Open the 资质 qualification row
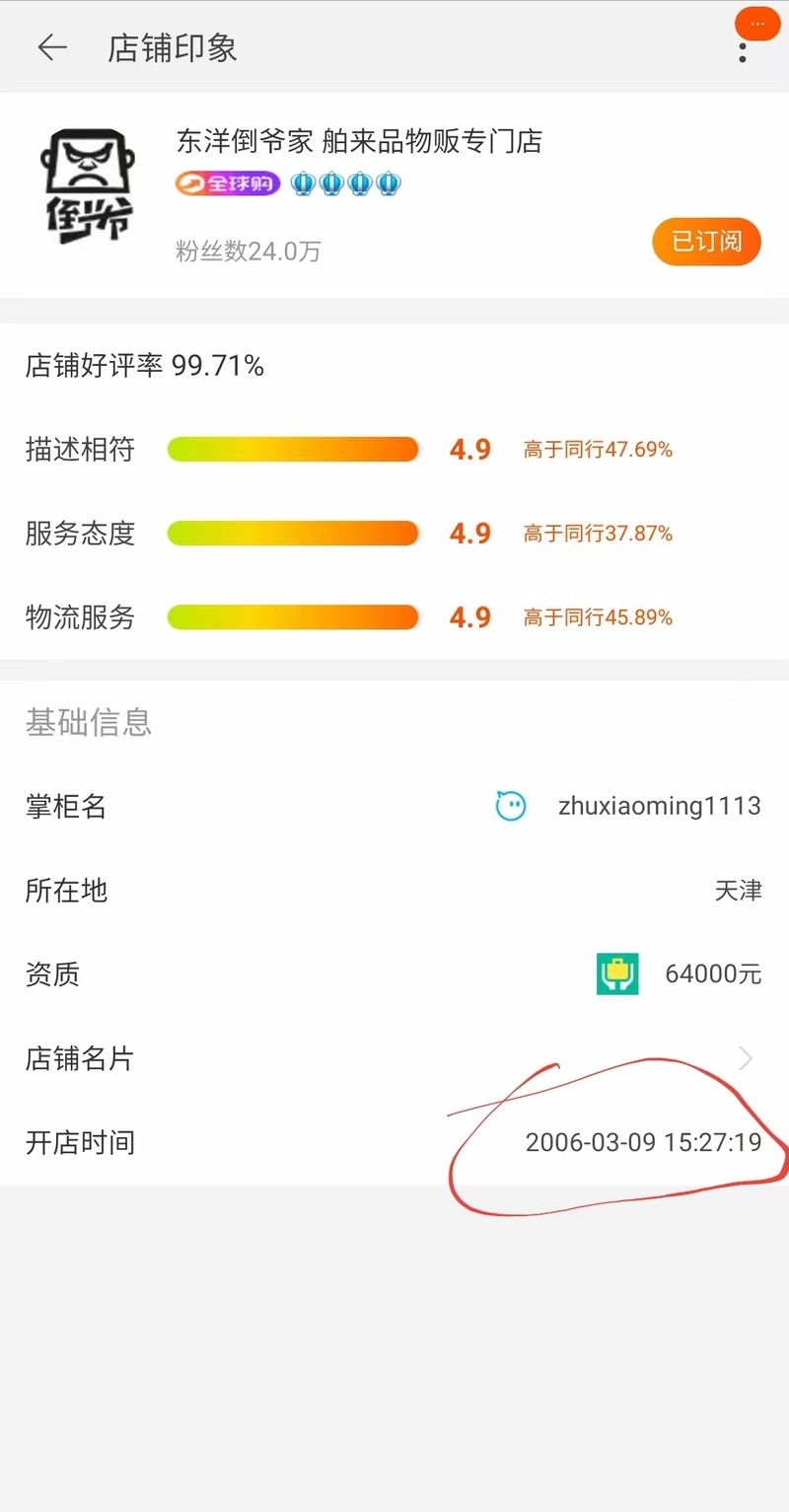The width and height of the screenshot is (789, 1512). [x=394, y=974]
